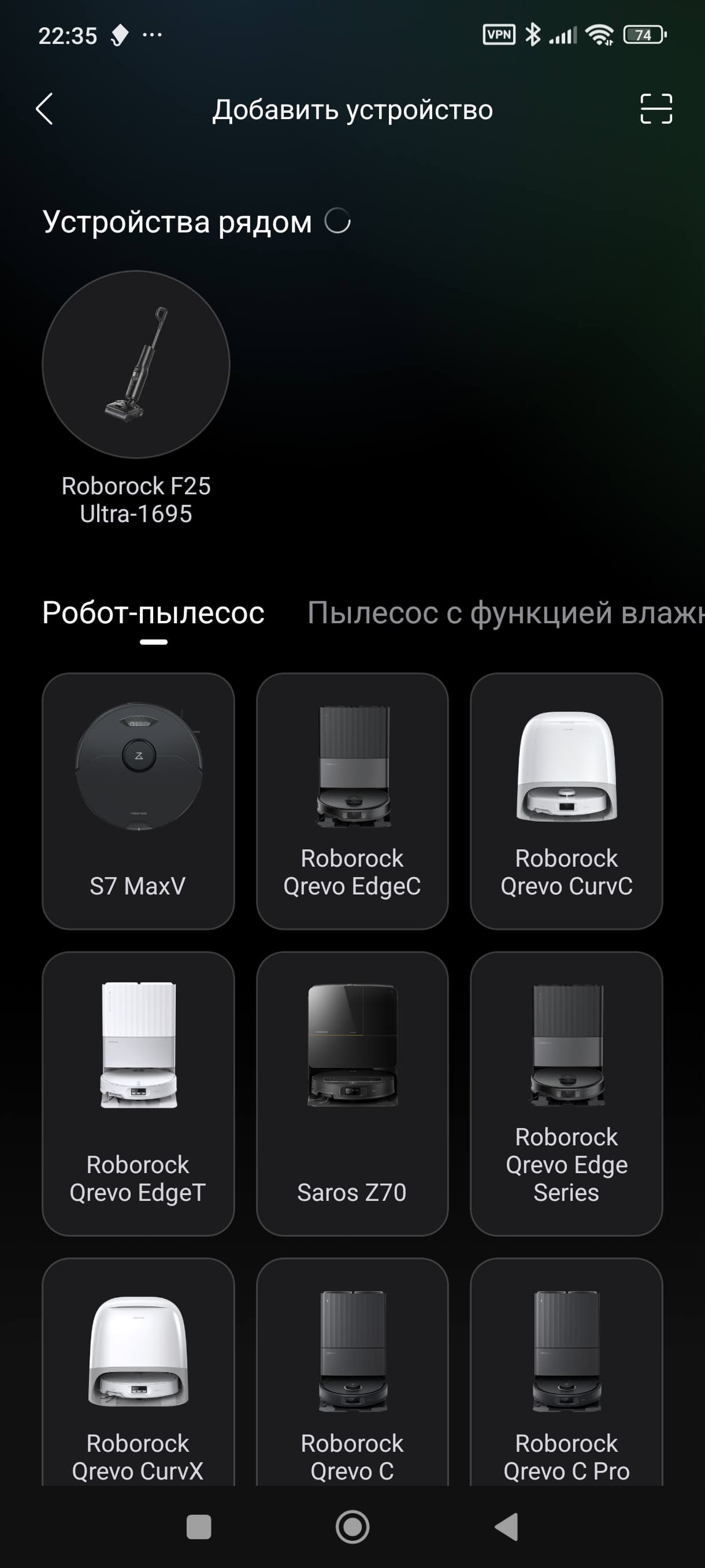The height and width of the screenshot is (1568, 705).
Task: Choose the S7 MaxV model
Action: (138, 800)
